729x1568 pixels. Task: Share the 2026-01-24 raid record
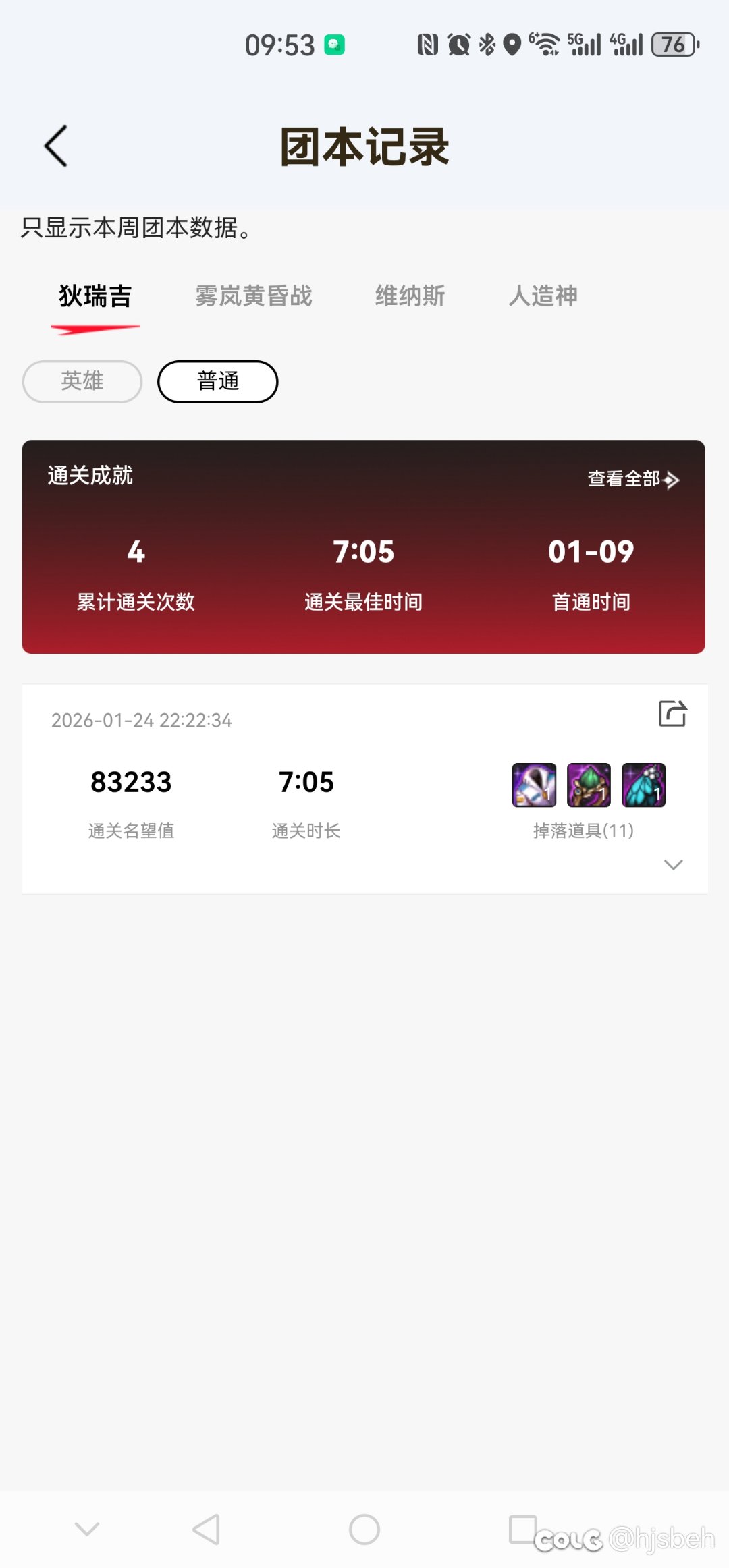click(x=672, y=714)
